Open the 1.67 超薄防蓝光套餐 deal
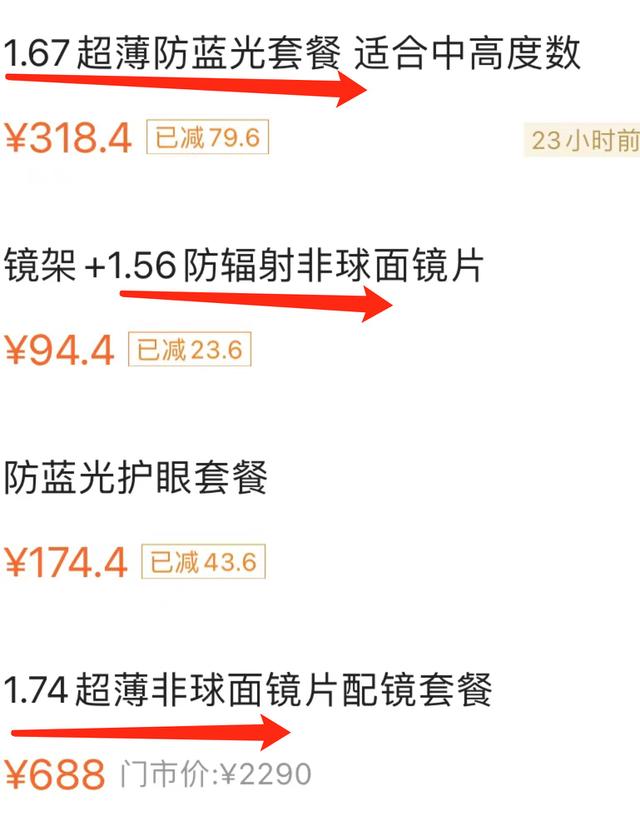Image resolution: width=640 pixels, height=816 pixels. click(292, 53)
